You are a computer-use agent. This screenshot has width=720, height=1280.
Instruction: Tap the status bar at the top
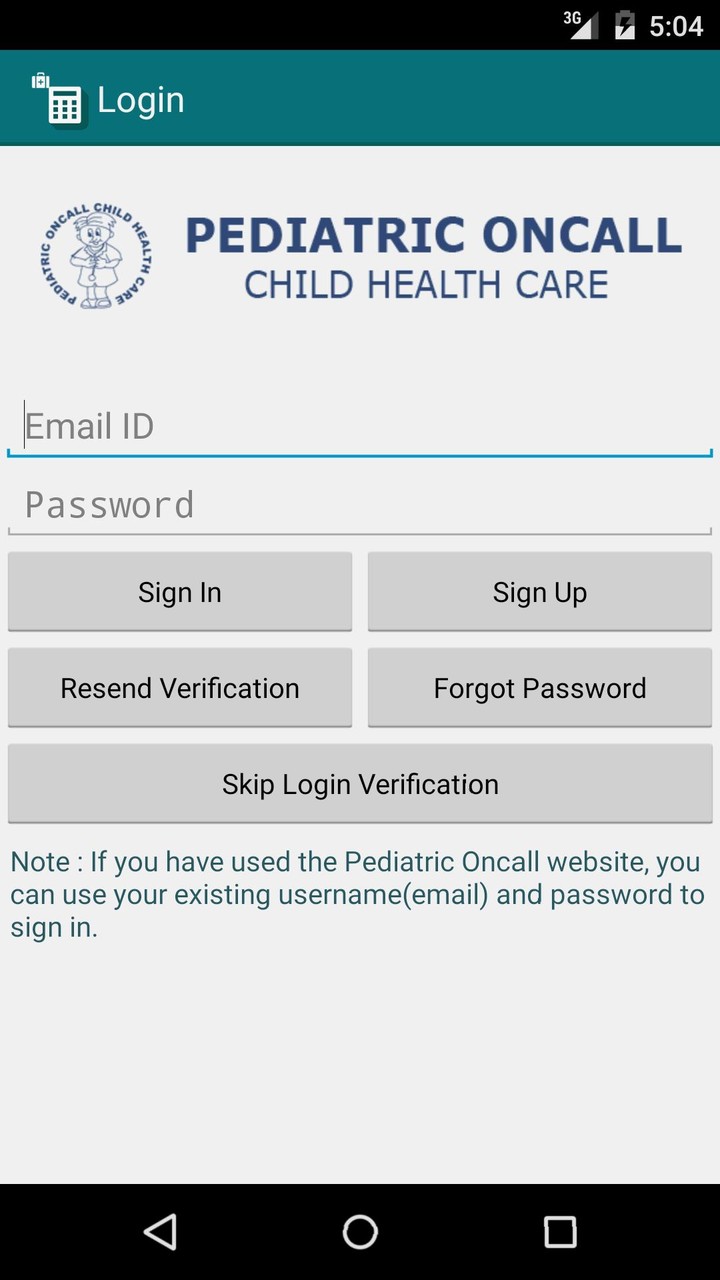click(360, 25)
